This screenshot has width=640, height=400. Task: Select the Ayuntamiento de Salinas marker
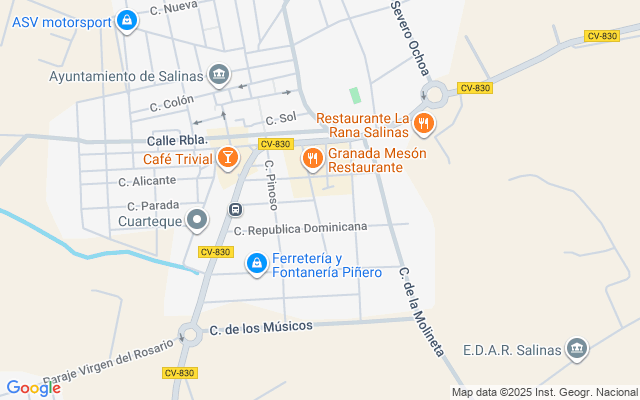coord(219,75)
